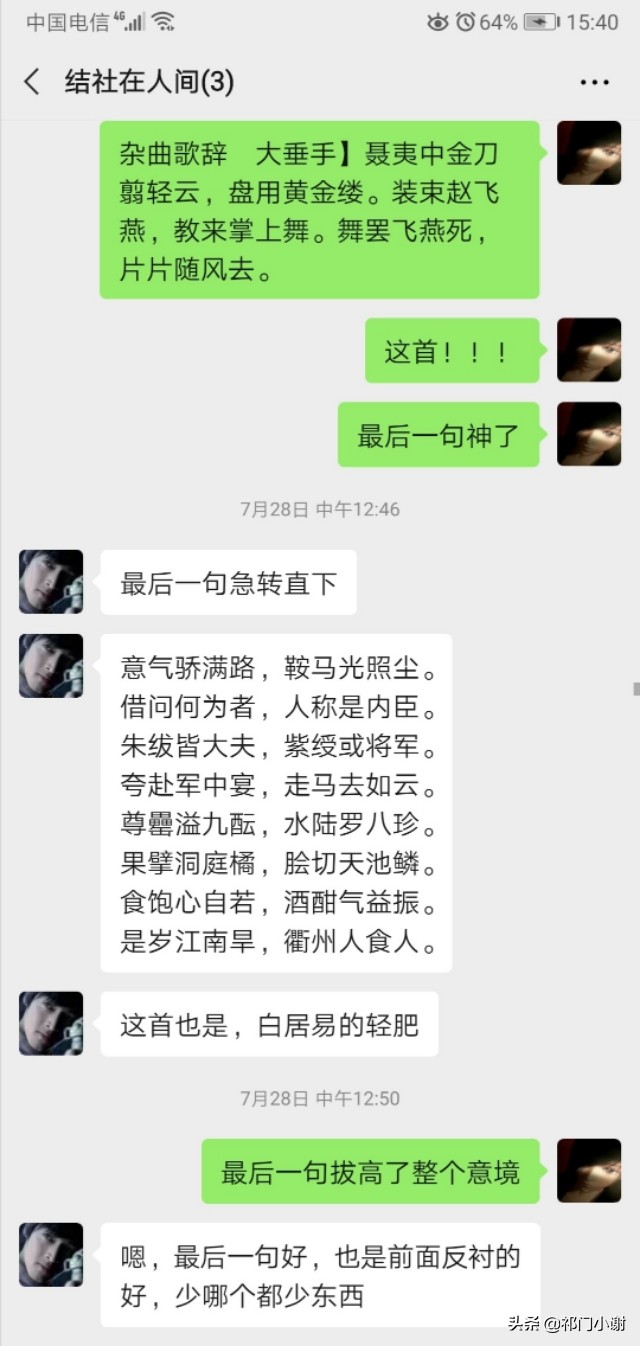Tap avatar next to '嗯,最后一句好' message
Image resolution: width=640 pixels, height=1346 pixels.
click(51, 1254)
